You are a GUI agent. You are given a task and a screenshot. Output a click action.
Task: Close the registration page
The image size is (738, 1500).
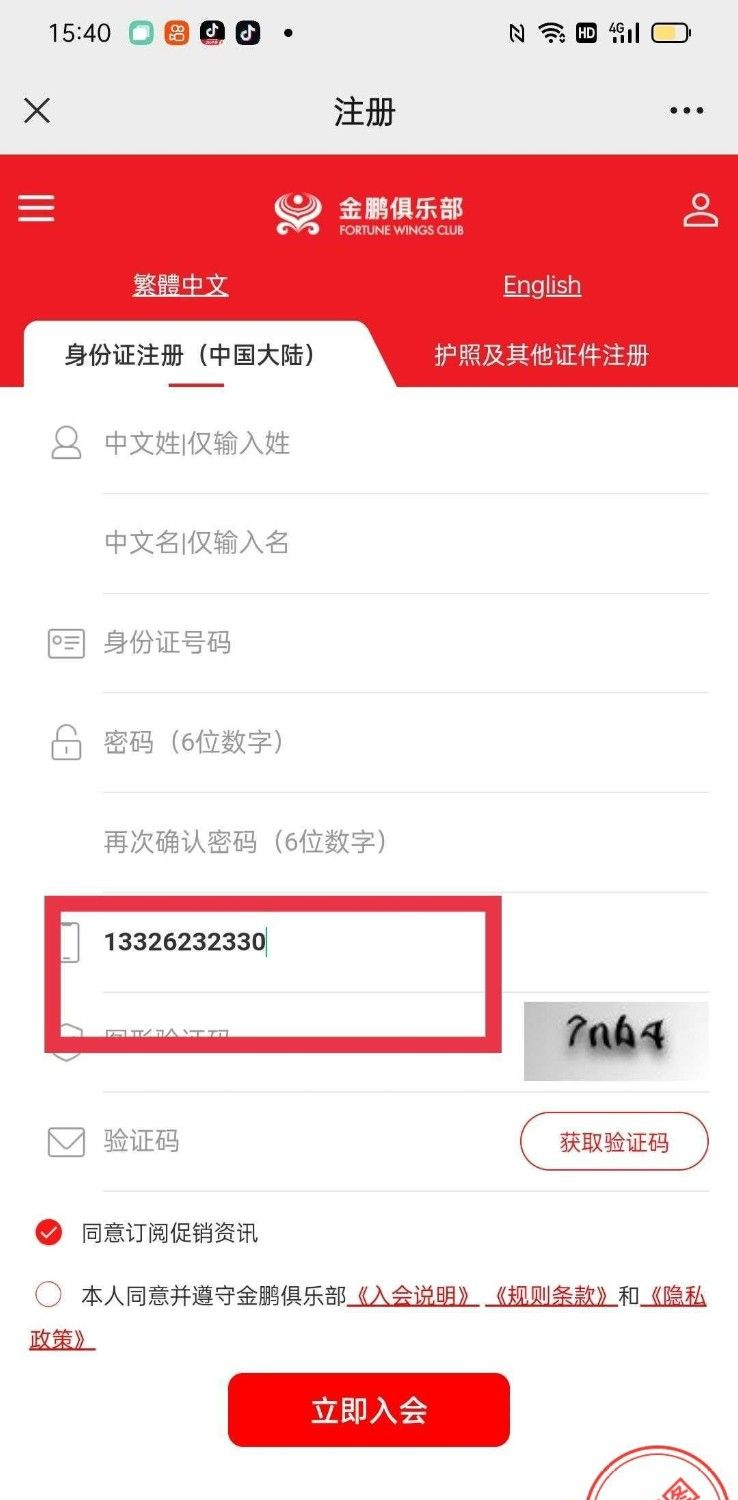point(37,111)
